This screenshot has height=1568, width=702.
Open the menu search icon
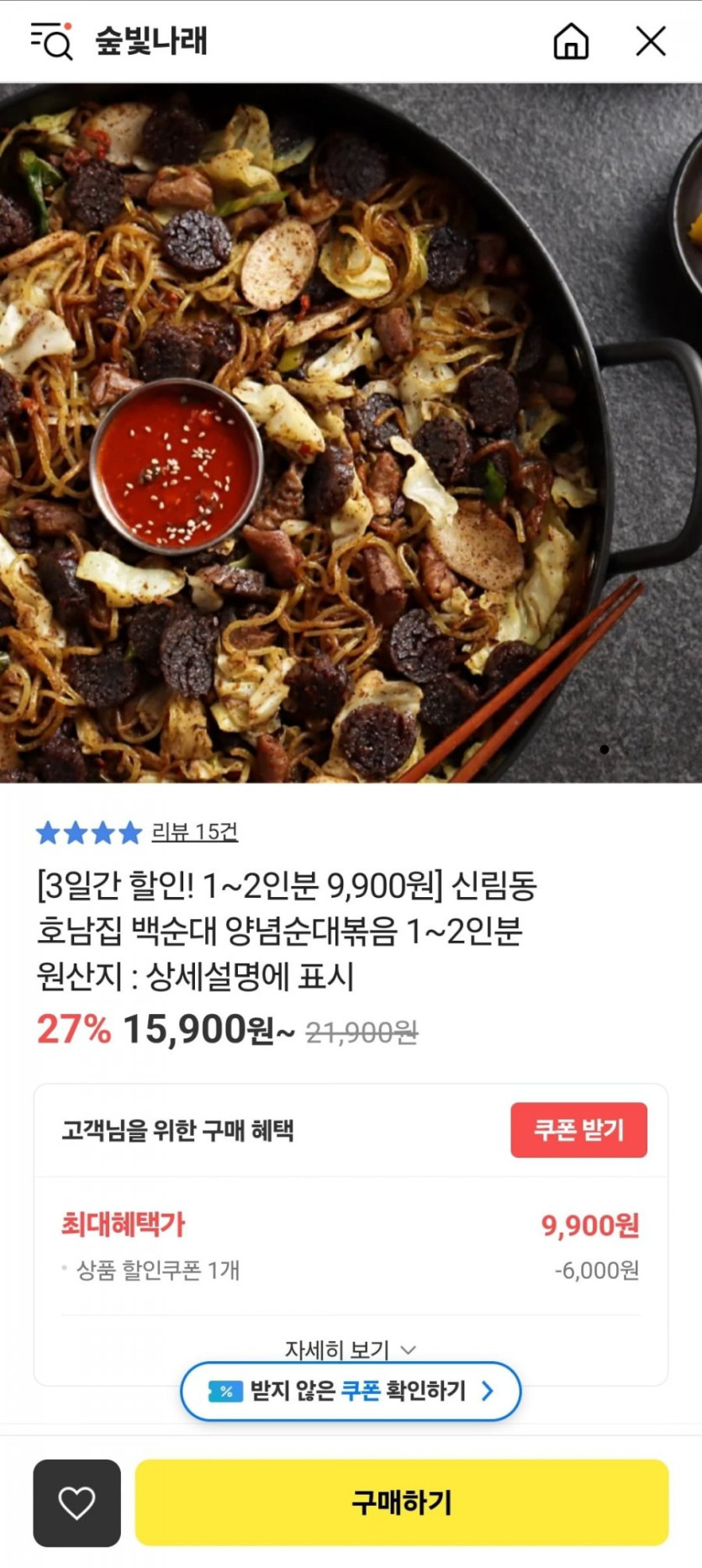(51, 41)
